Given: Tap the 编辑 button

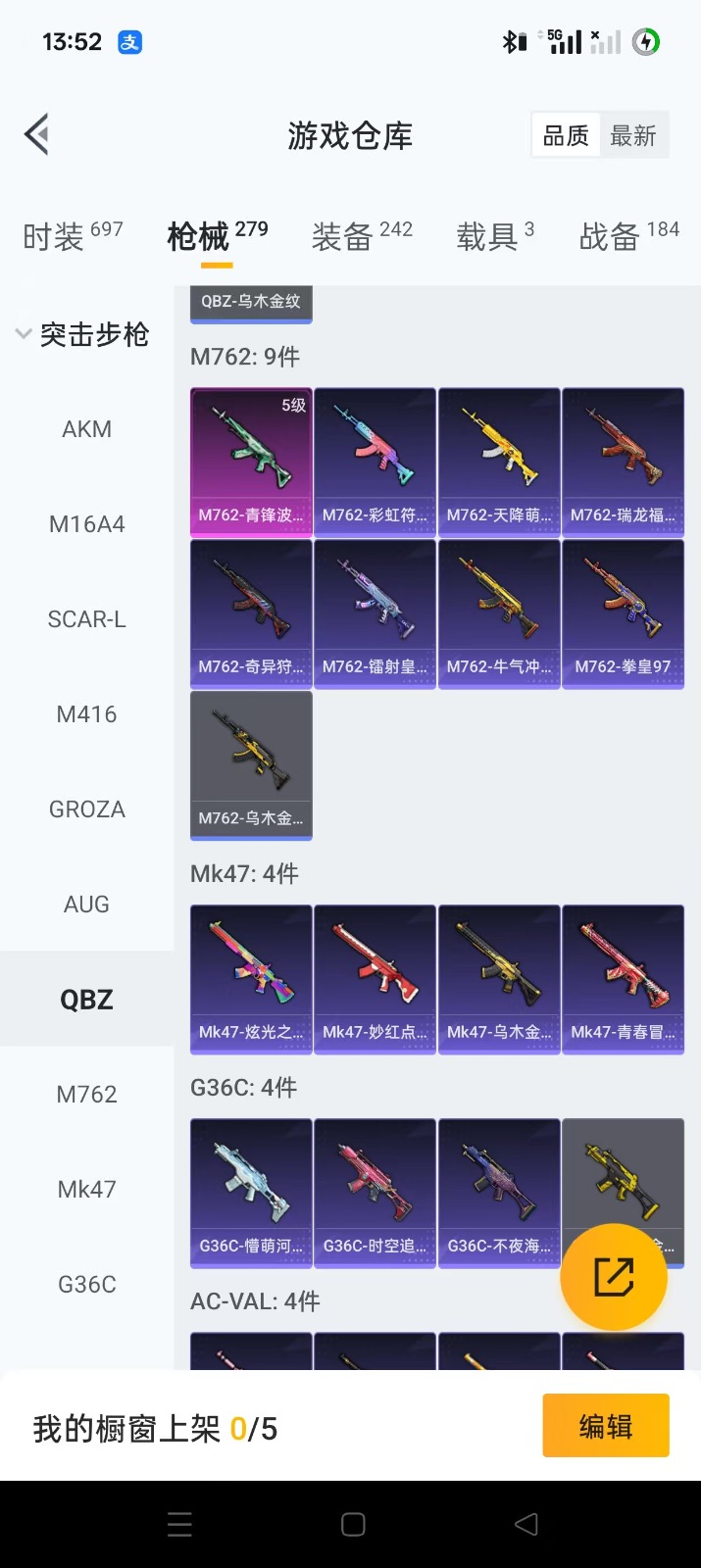Looking at the screenshot, I should click(x=605, y=1426).
